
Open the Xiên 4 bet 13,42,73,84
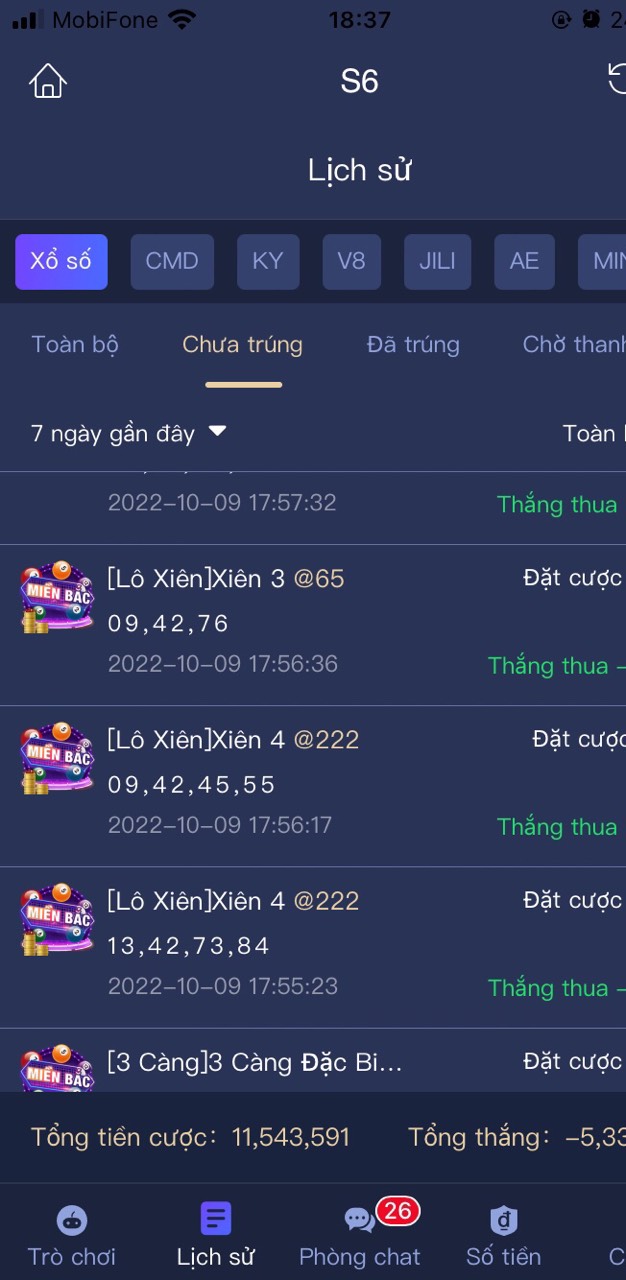[313, 948]
